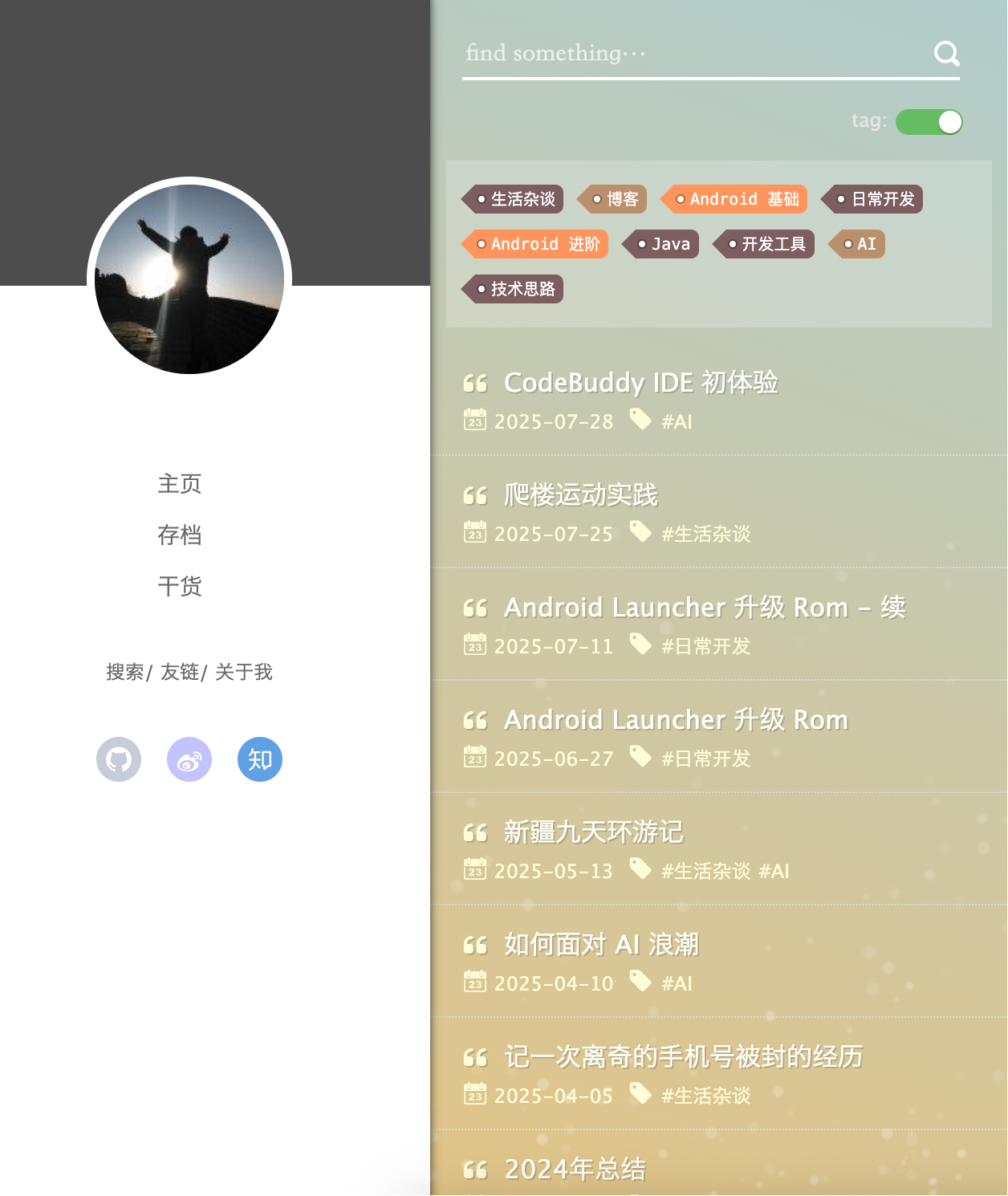Read 新疆九天环游记 post
This screenshot has width=1008, height=1196.
point(593,832)
